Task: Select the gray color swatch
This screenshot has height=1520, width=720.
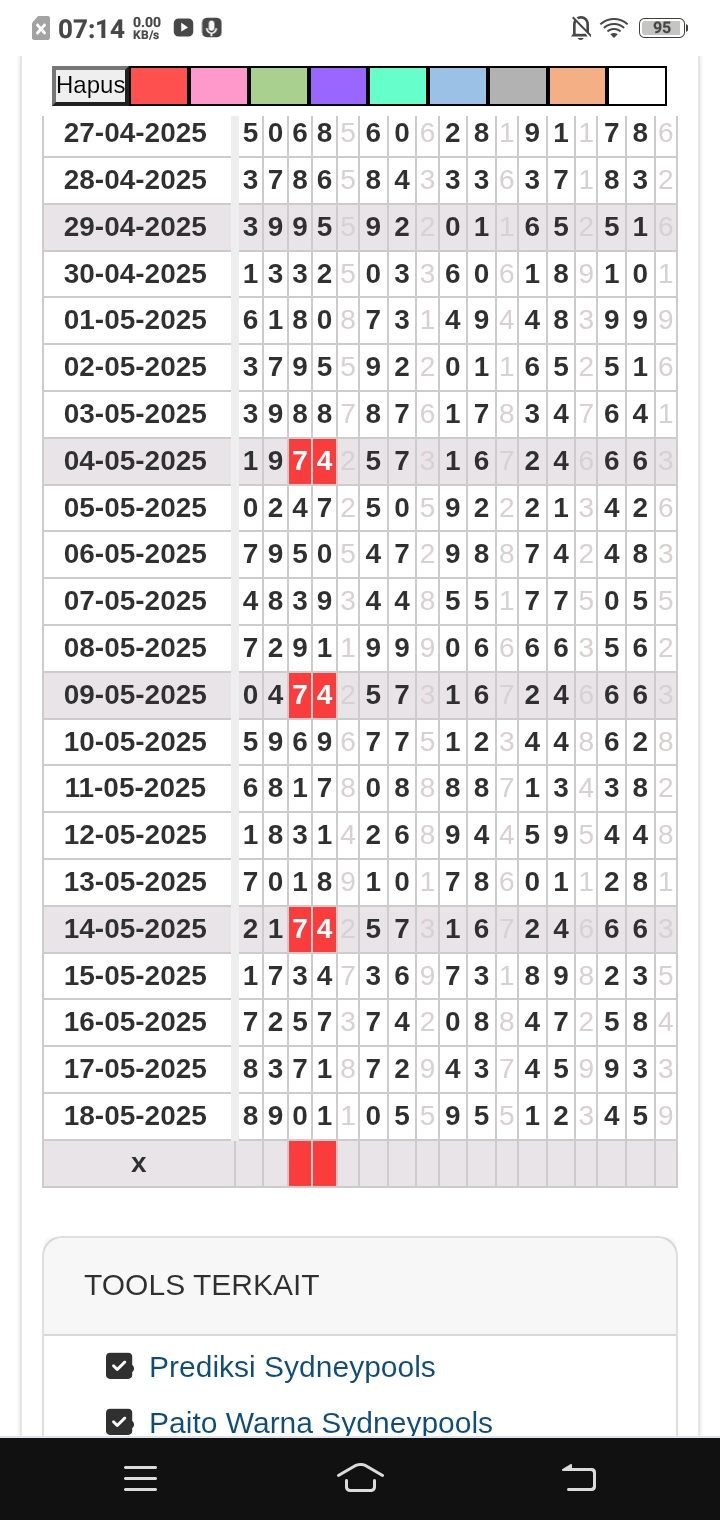Action: pyautogui.click(x=518, y=86)
